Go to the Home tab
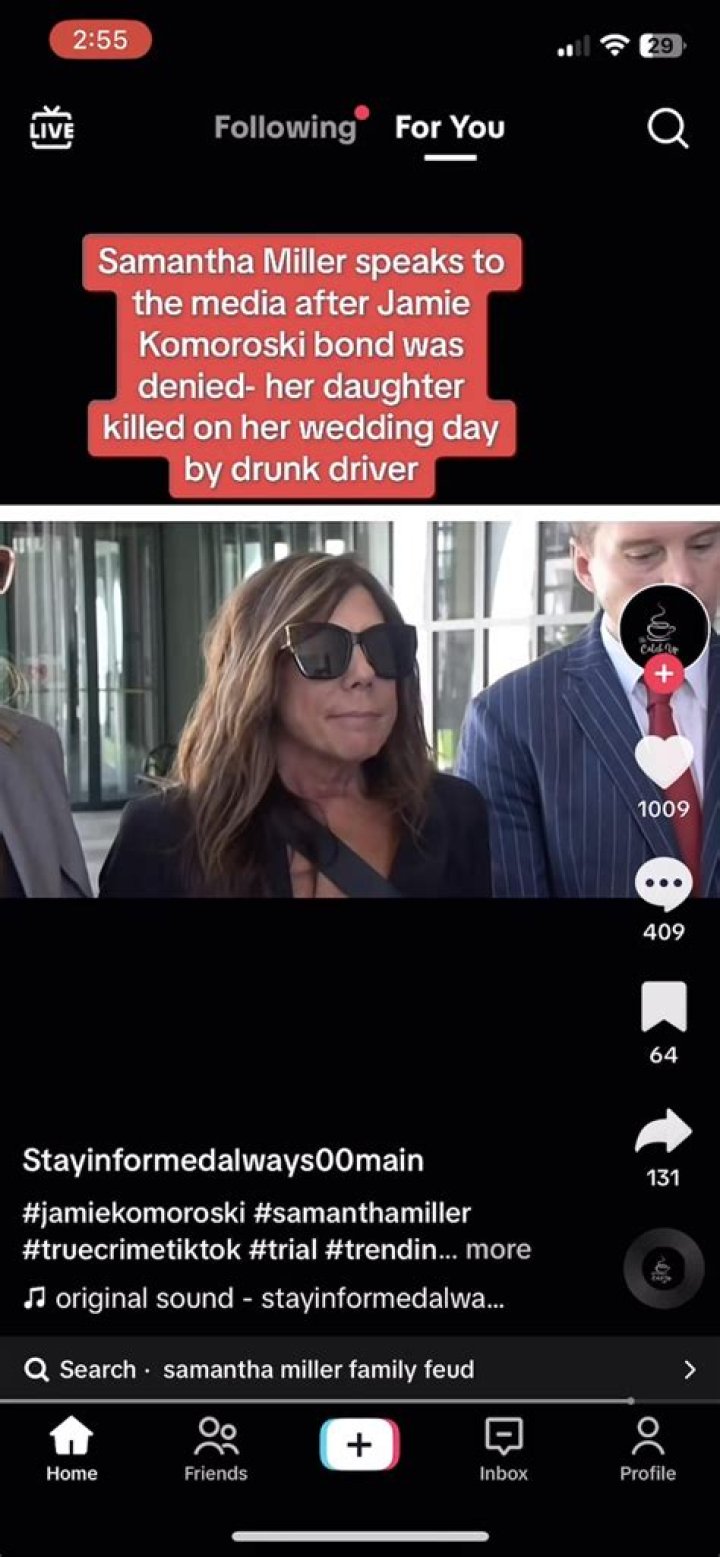 tap(72, 1449)
